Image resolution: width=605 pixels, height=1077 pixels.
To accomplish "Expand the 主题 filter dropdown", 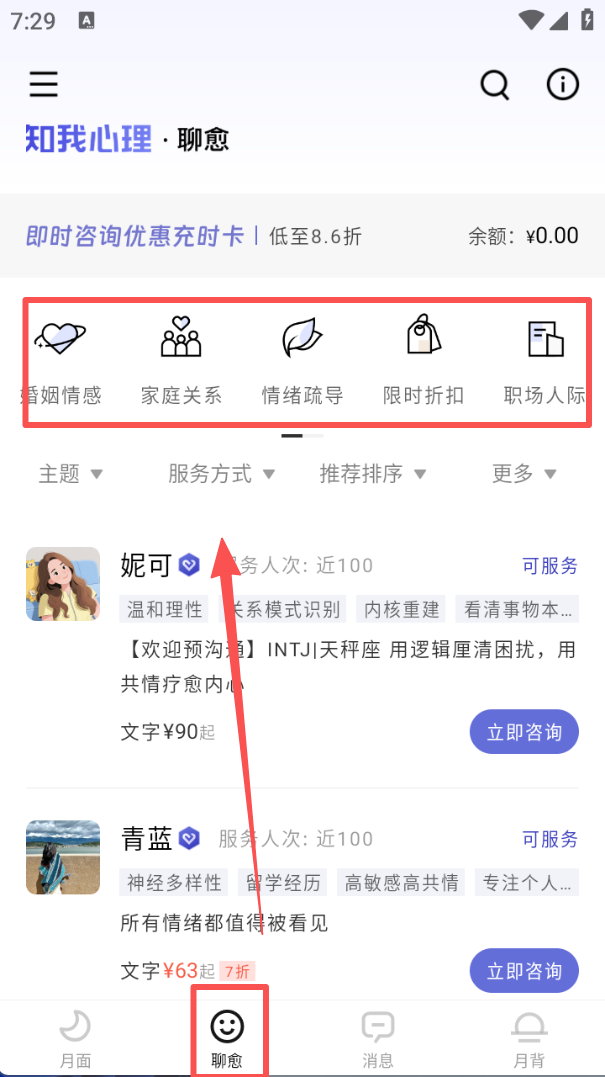I will click(x=70, y=474).
